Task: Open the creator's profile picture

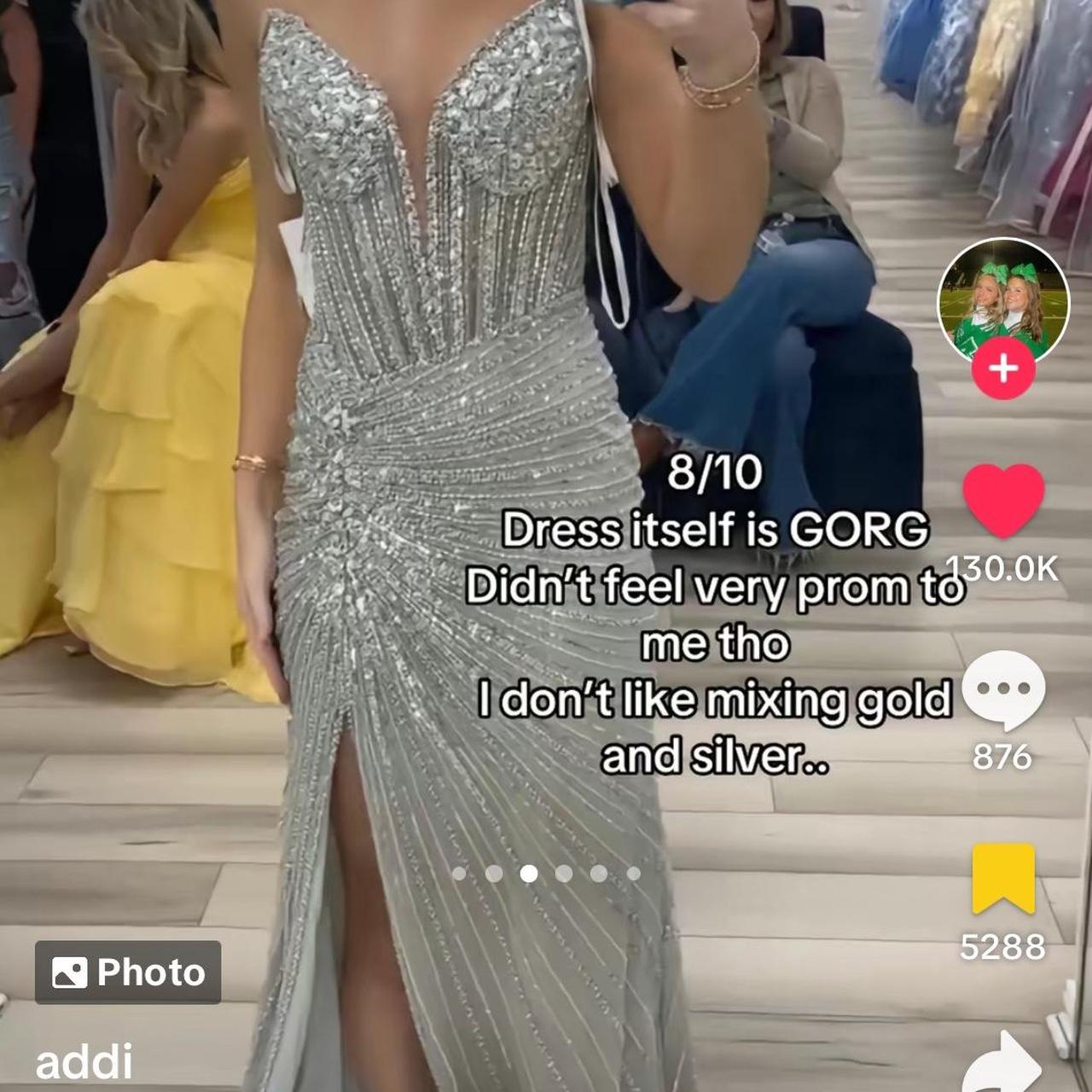Action: coord(1003,300)
